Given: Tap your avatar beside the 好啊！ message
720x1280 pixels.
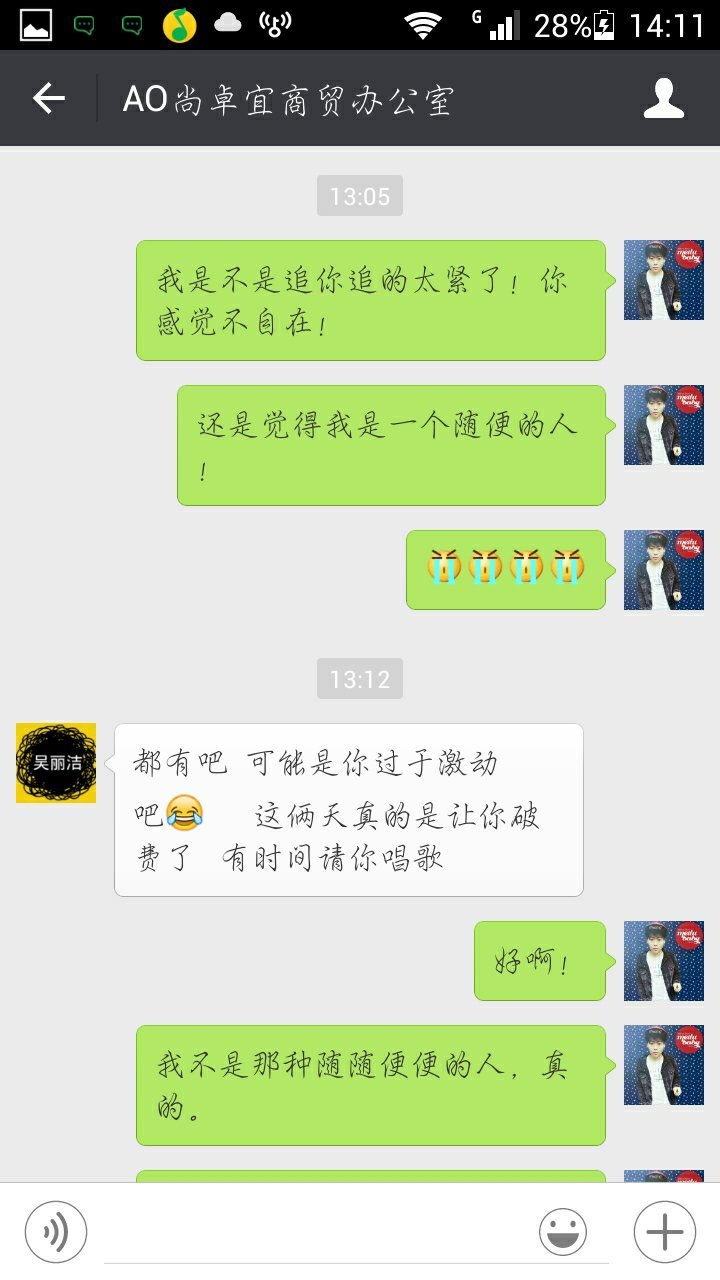Looking at the screenshot, I should click(664, 961).
